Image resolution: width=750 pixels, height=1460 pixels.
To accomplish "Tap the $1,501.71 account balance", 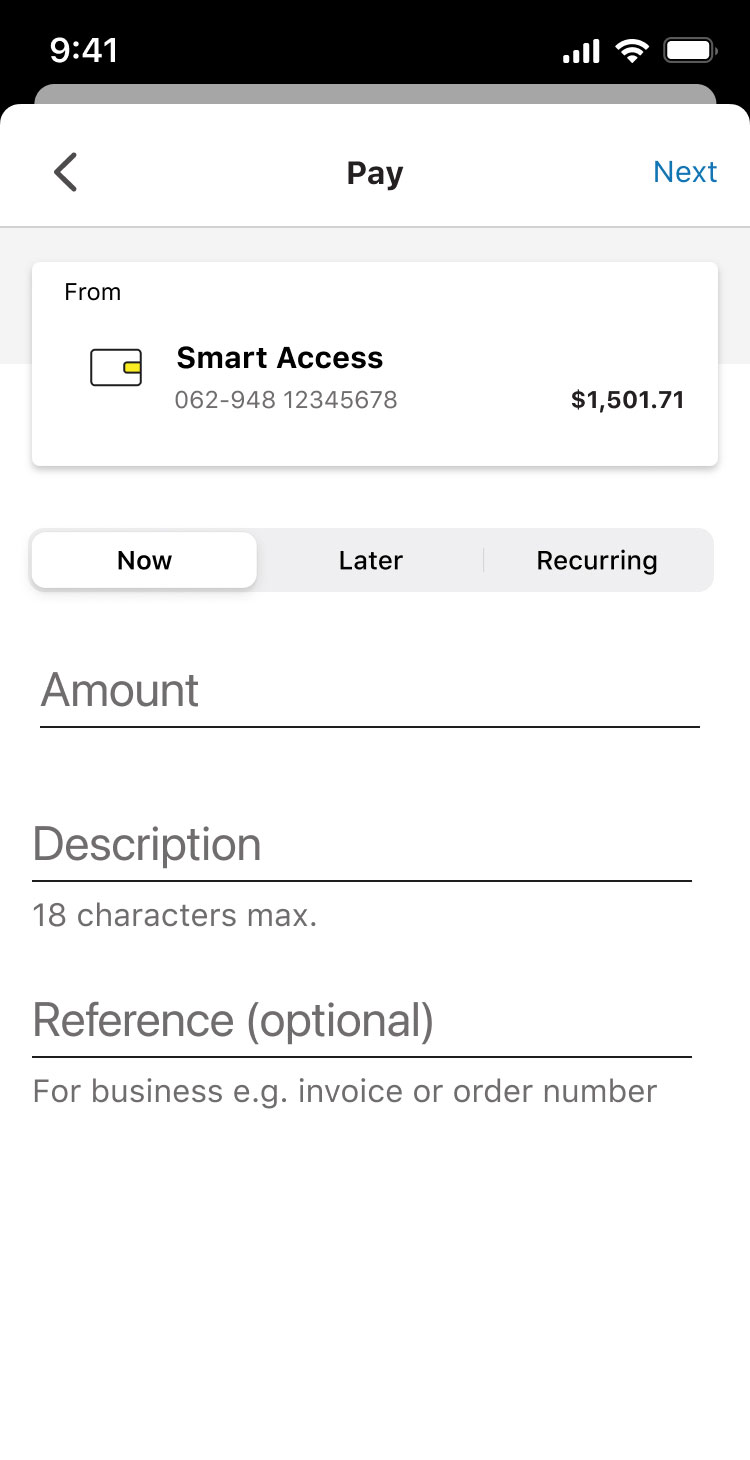I will click(628, 399).
